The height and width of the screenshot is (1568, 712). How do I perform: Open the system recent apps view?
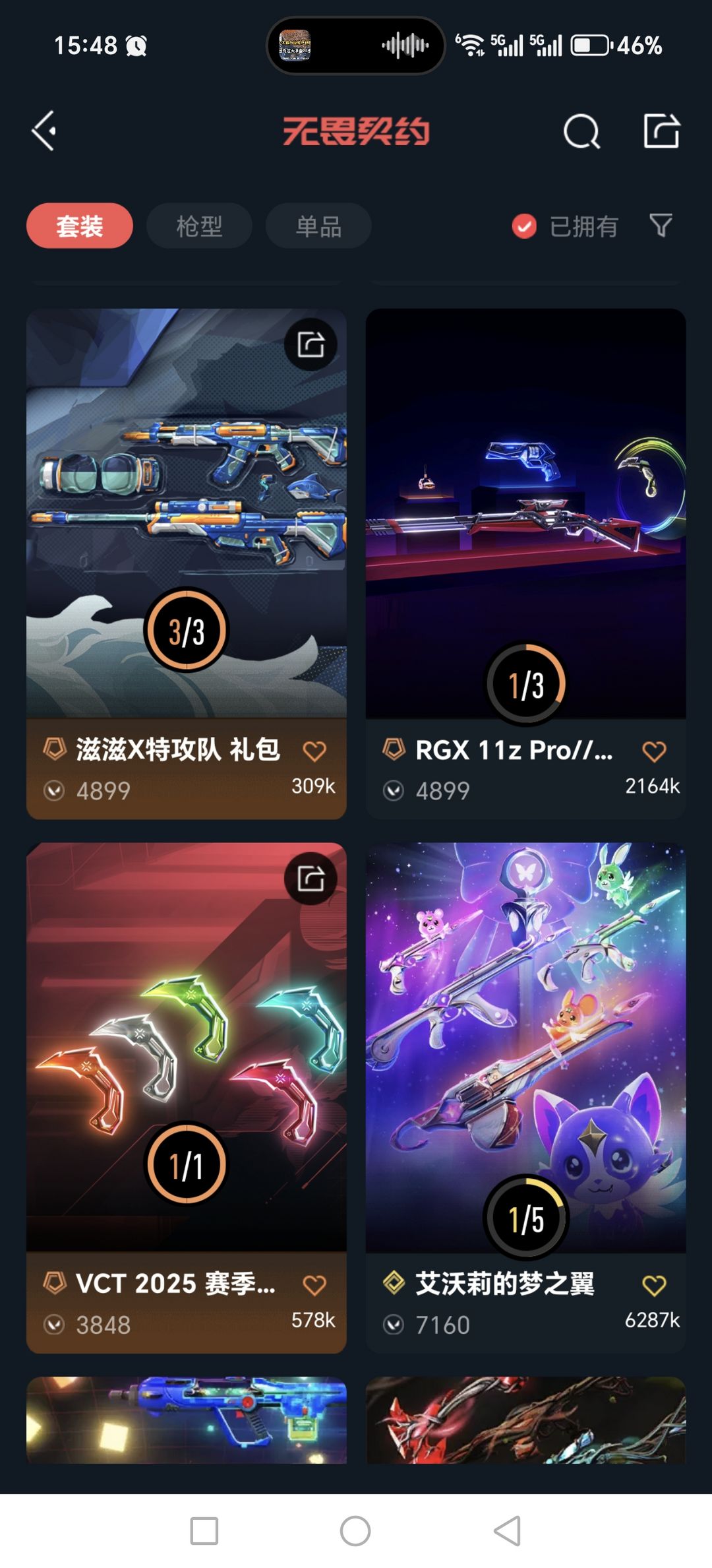click(x=204, y=1530)
